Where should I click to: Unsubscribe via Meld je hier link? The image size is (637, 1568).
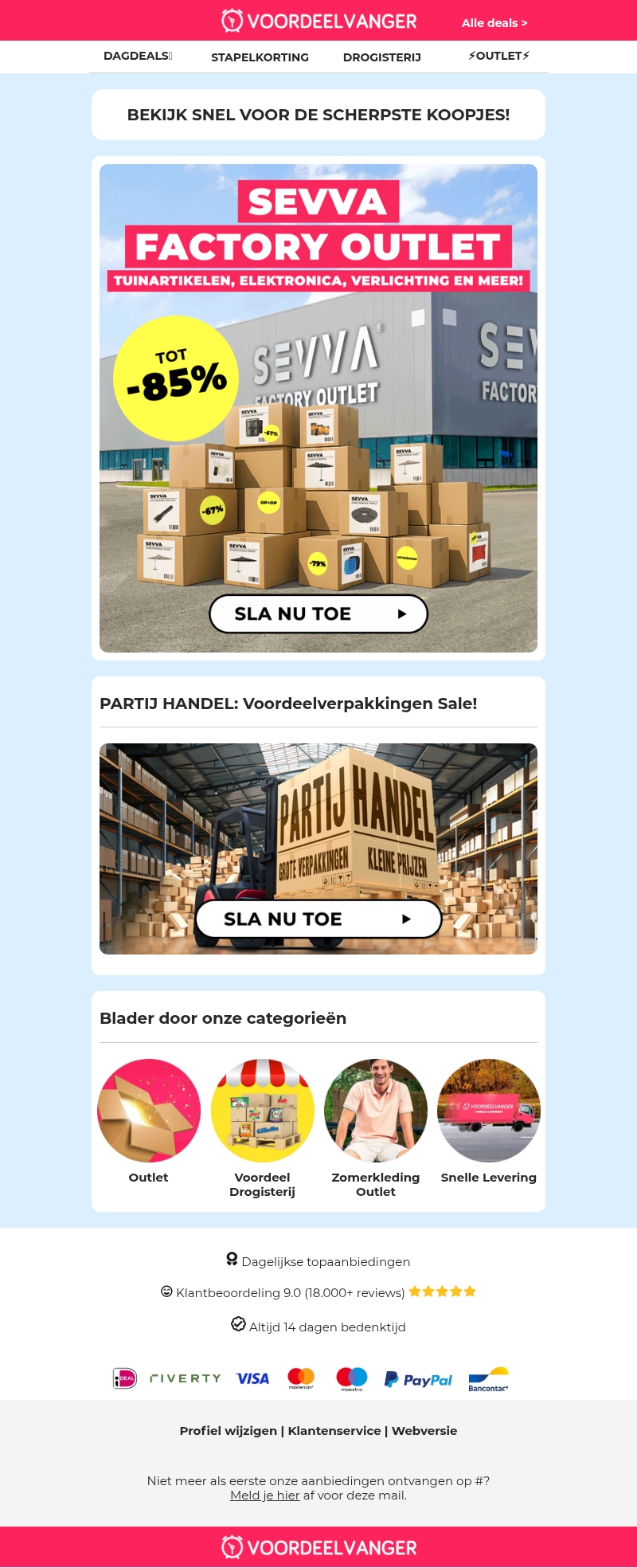tap(265, 1495)
